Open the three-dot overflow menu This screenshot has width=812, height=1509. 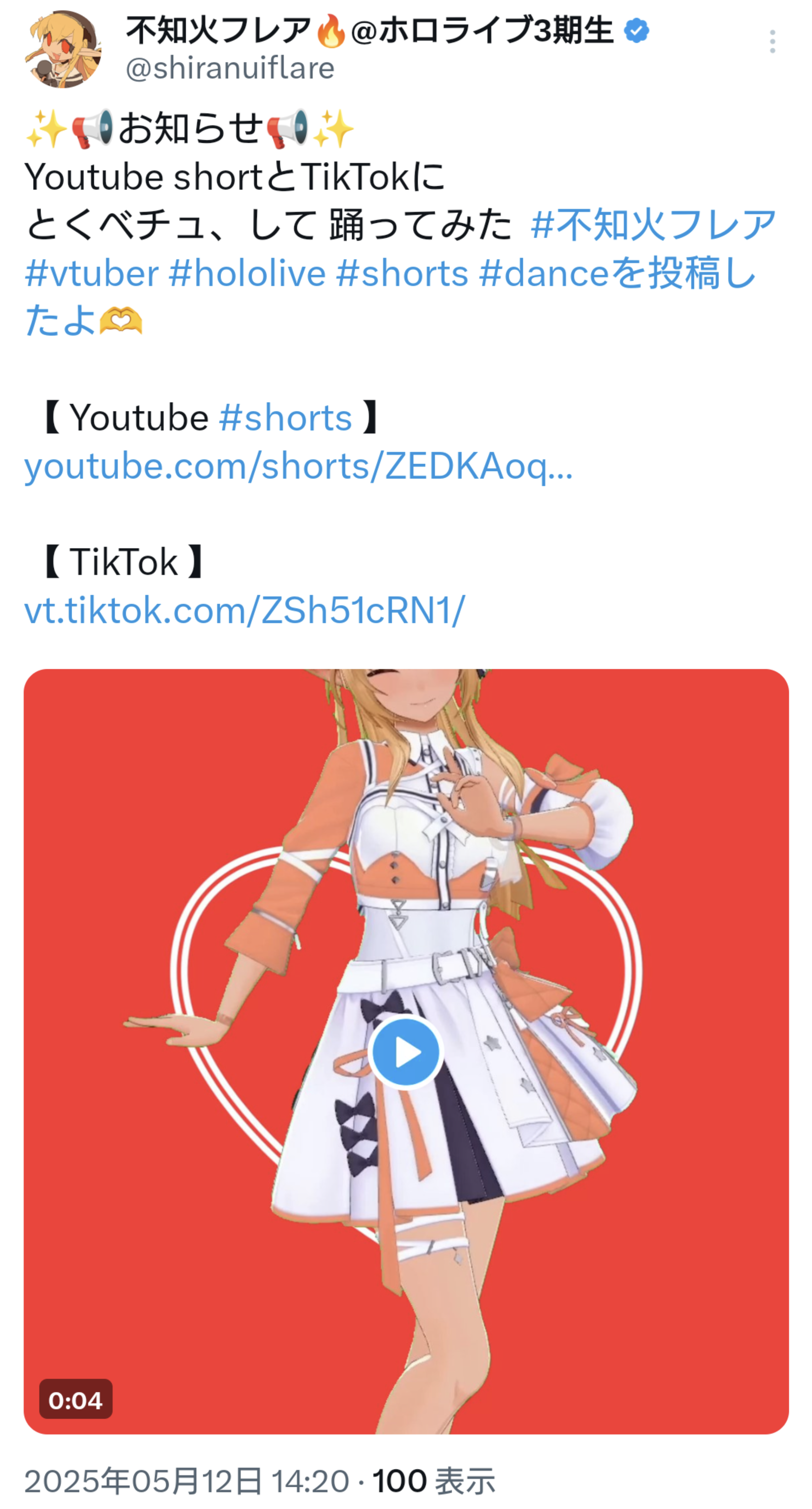tap(772, 41)
